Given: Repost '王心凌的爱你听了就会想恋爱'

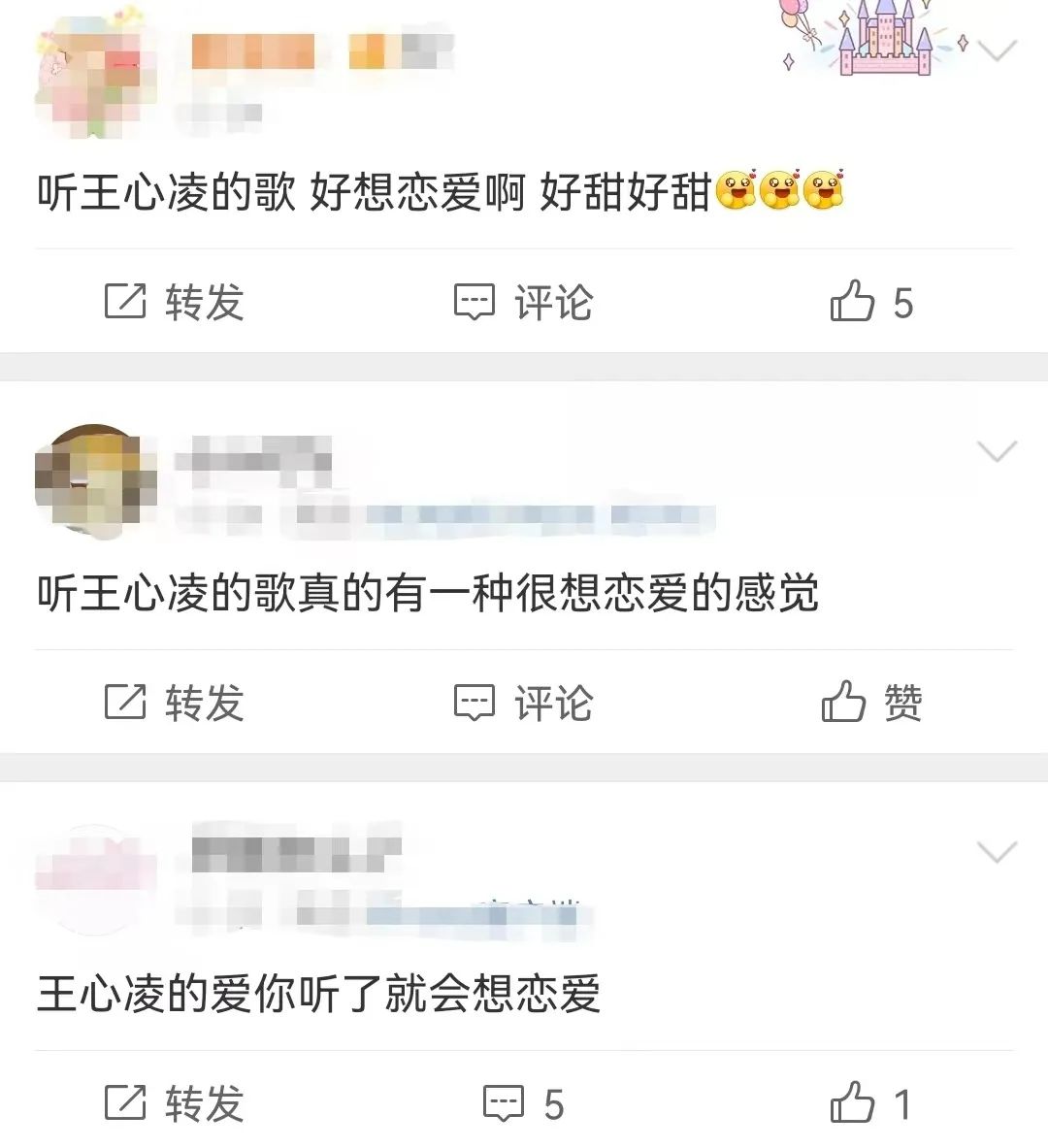Looking at the screenshot, I should (x=175, y=1103).
